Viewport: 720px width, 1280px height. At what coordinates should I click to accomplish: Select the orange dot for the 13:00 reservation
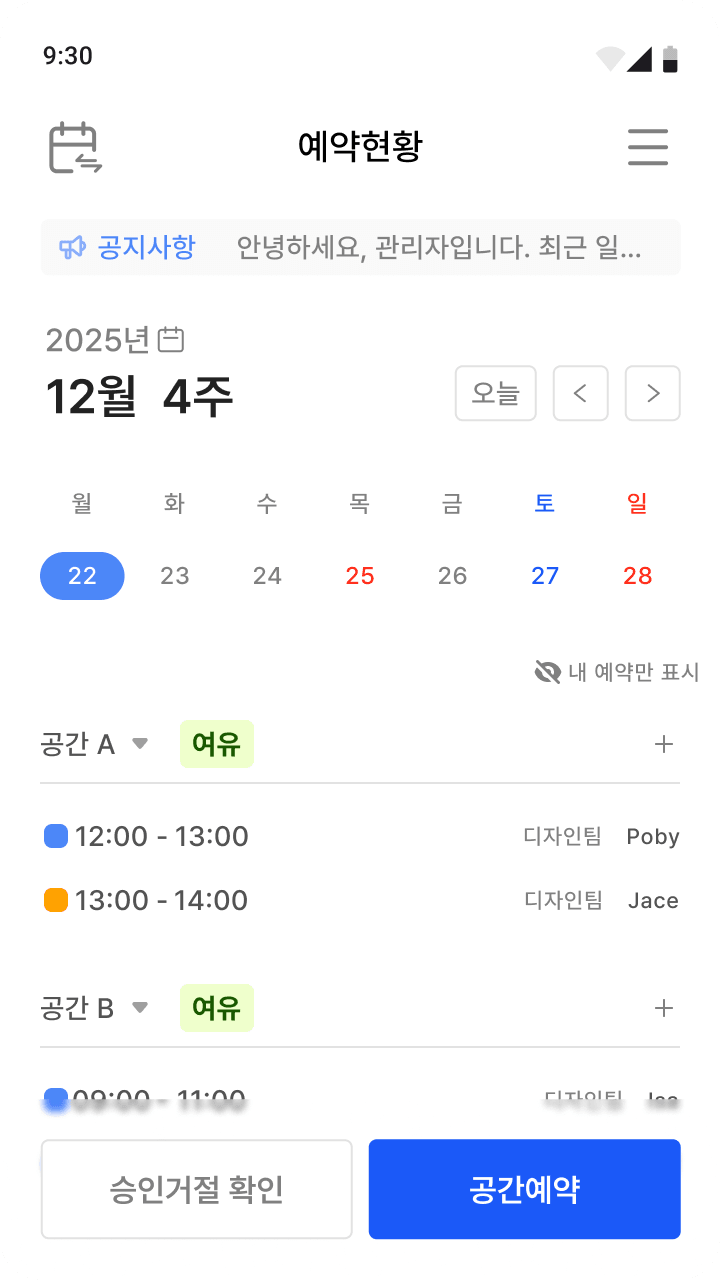pyautogui.click(x=58, y=899)
